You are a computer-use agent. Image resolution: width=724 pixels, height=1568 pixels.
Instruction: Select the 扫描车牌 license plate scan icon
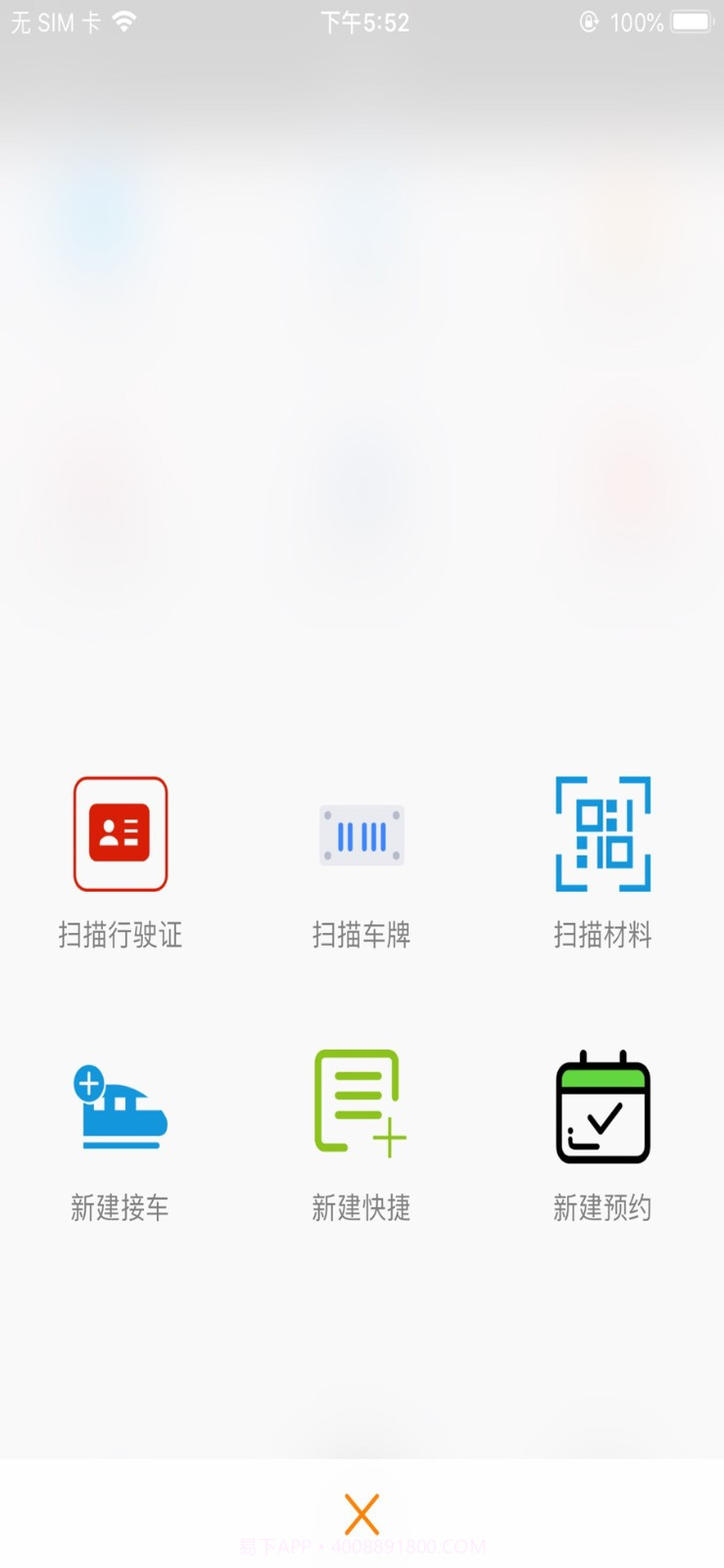(362, 834)
